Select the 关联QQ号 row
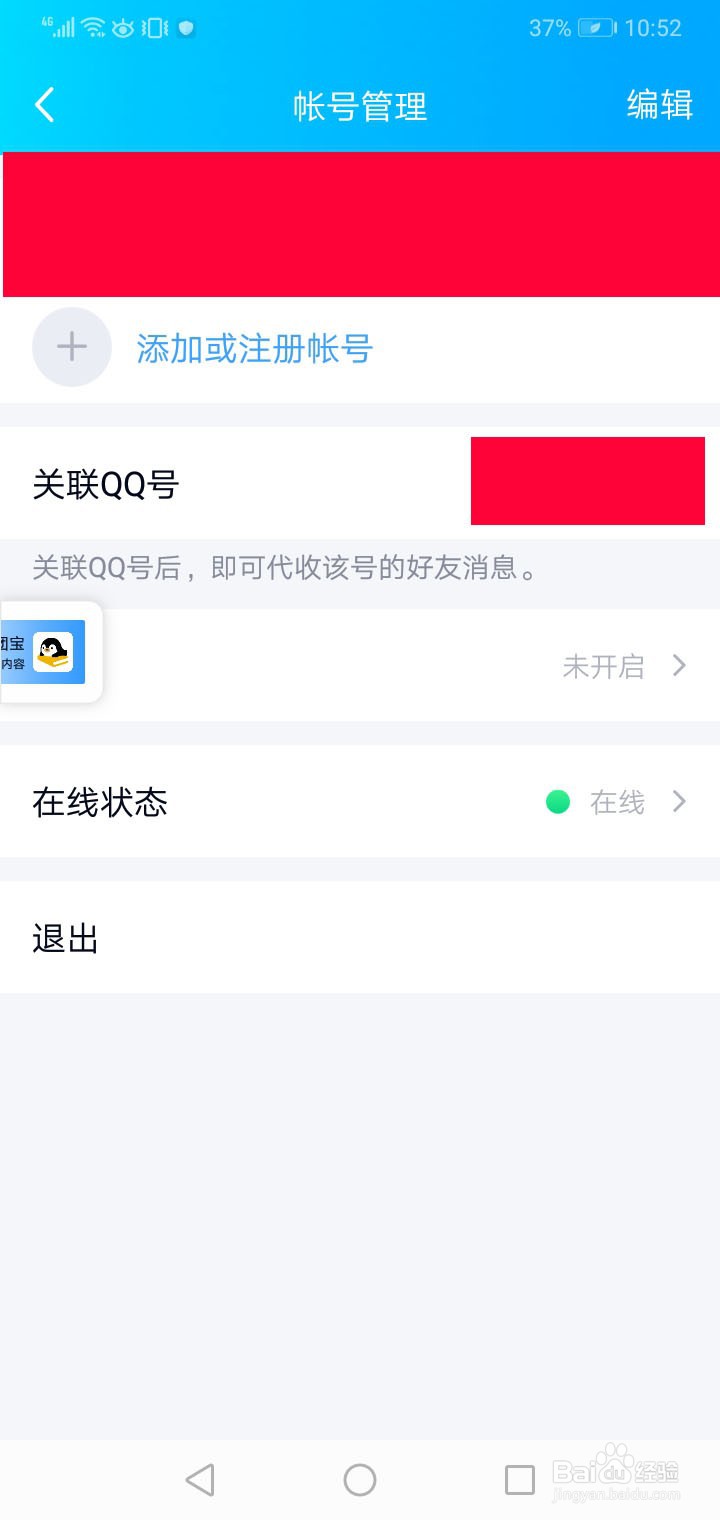 click(105, 483)
